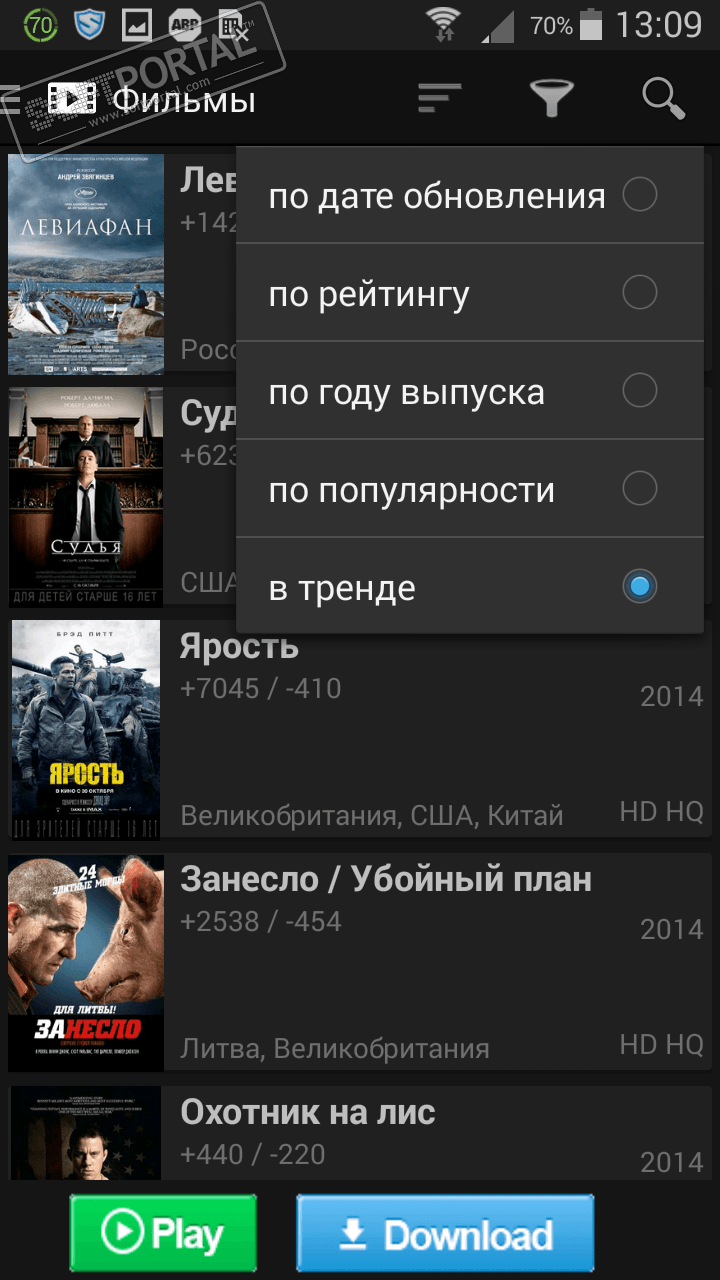Image resolution: width=720 pixels, height=1280 pixels.
Task: Open movie search
Action: [x=663, y=98]
